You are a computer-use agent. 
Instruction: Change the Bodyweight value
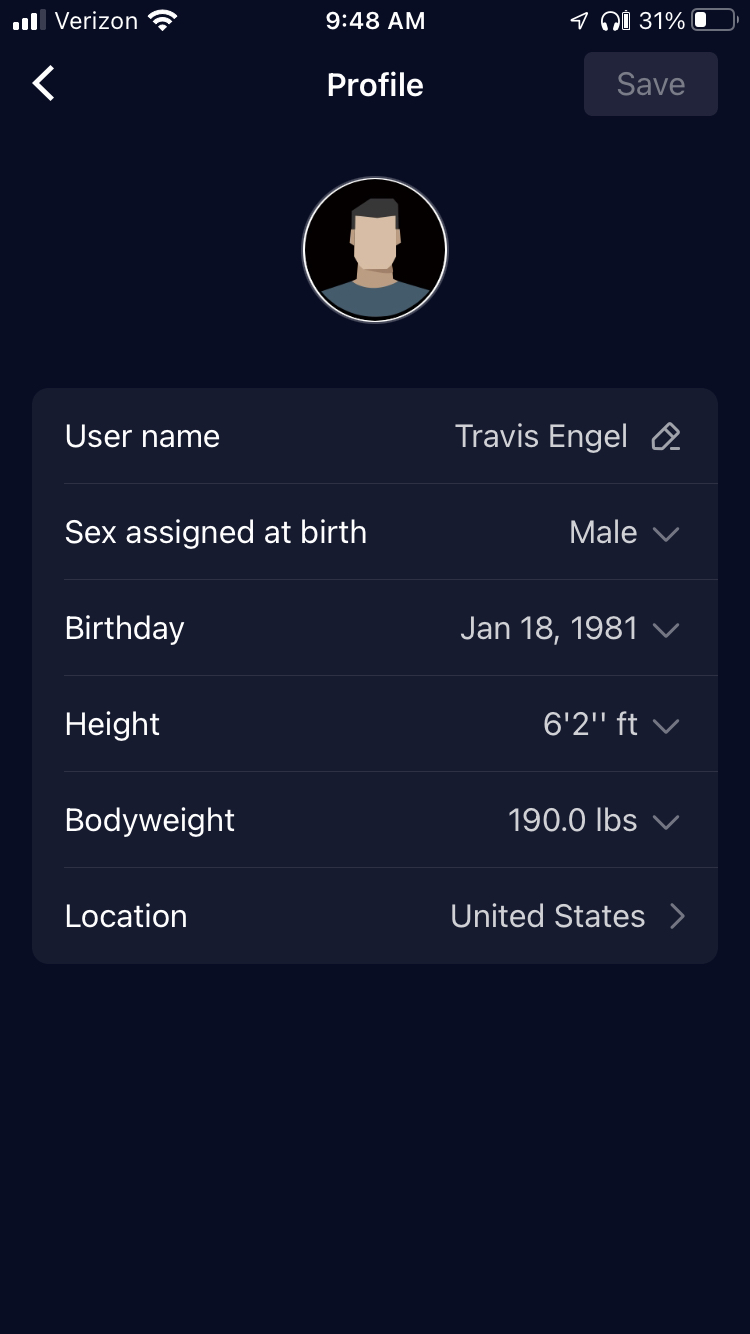[x=375, y=820]
